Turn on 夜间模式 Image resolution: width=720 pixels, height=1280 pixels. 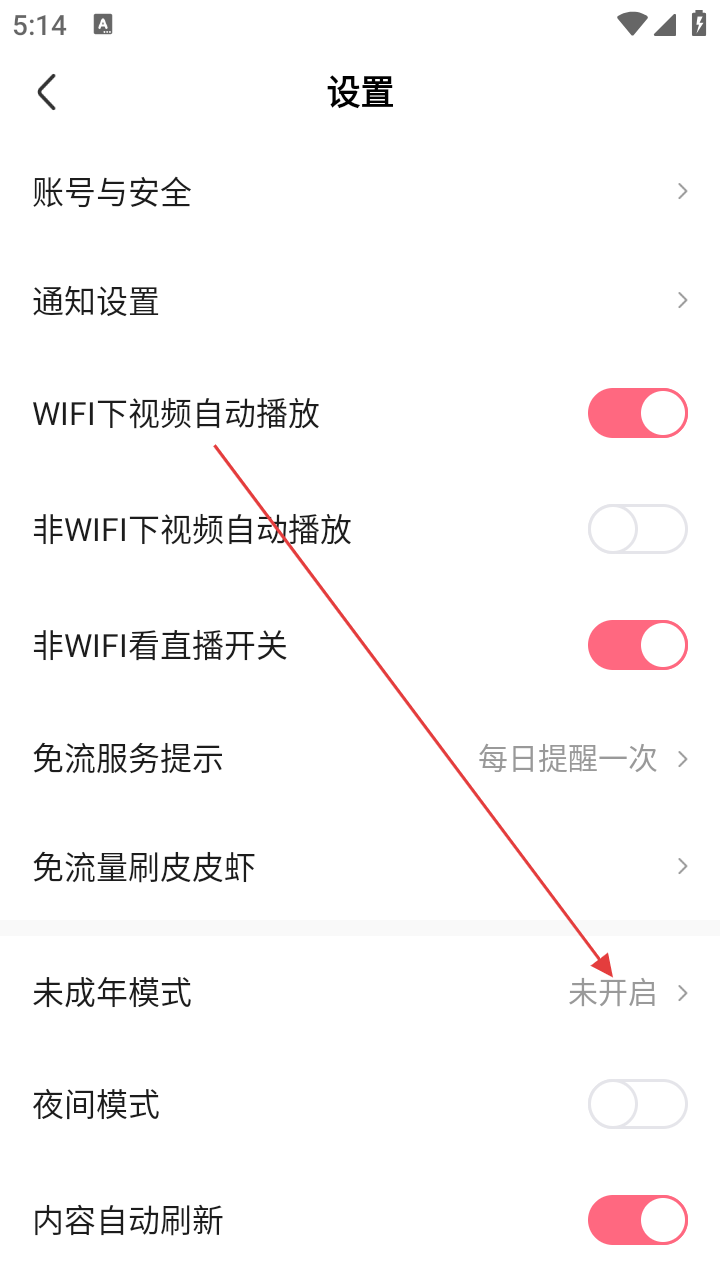pos(637,1105)
